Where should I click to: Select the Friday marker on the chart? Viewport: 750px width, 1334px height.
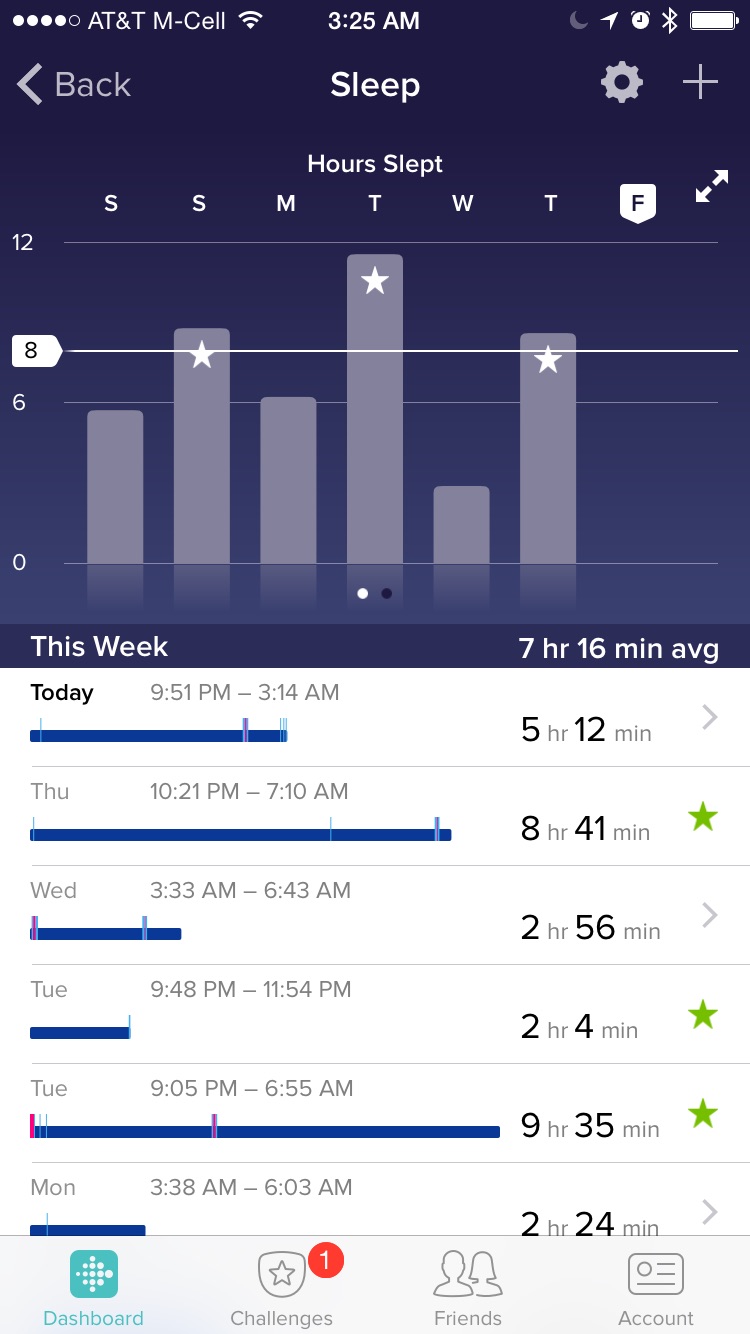point(638,204)
